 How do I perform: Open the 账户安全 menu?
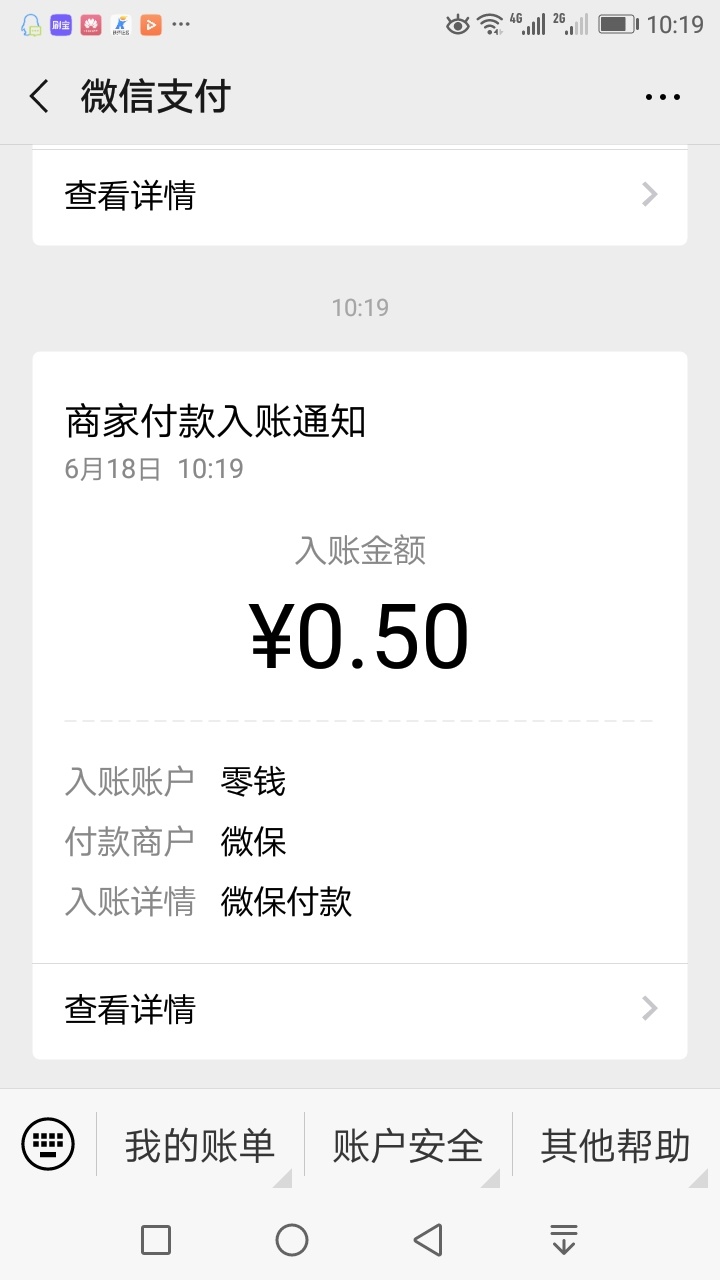(408, 1145)
